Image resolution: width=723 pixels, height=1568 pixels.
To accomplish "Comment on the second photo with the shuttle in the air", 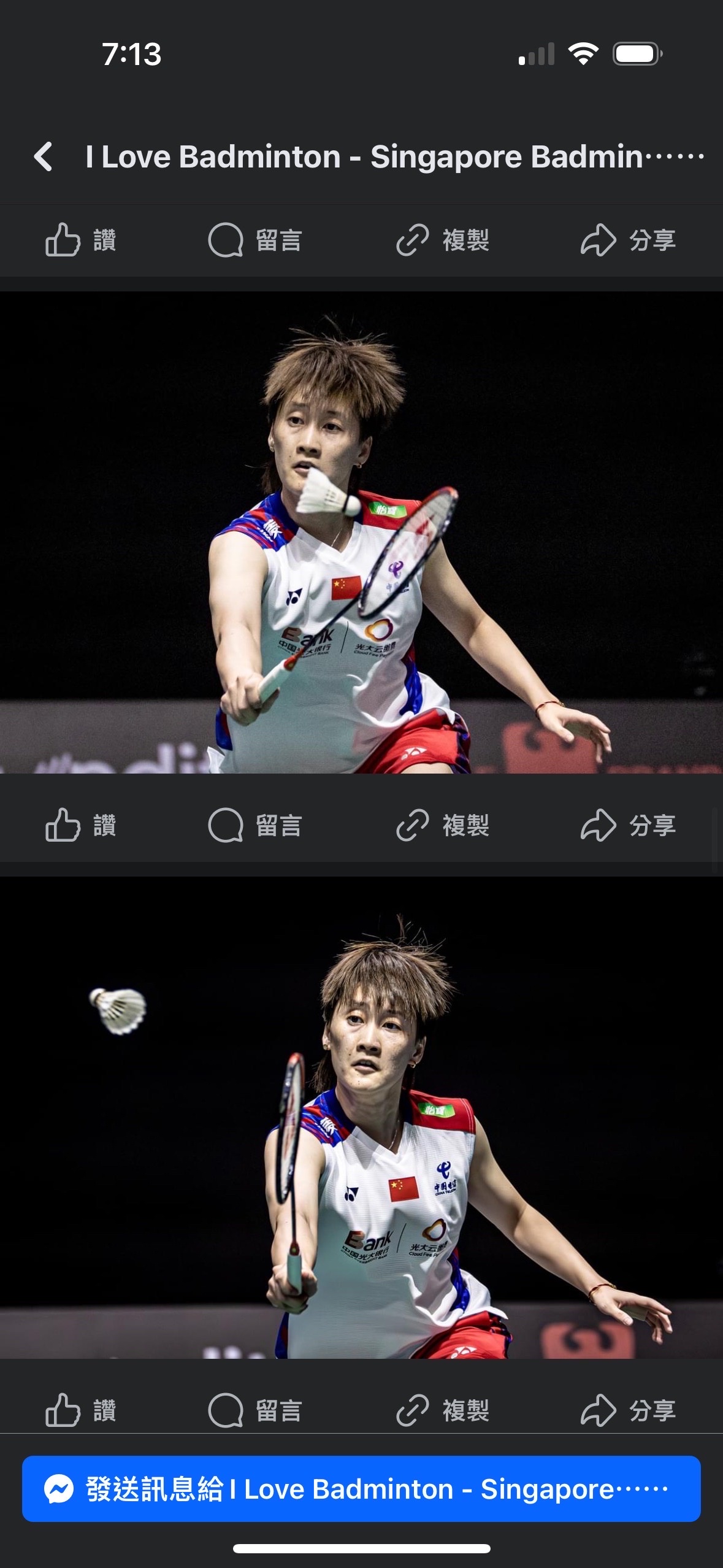I will tap(255, 1410).
